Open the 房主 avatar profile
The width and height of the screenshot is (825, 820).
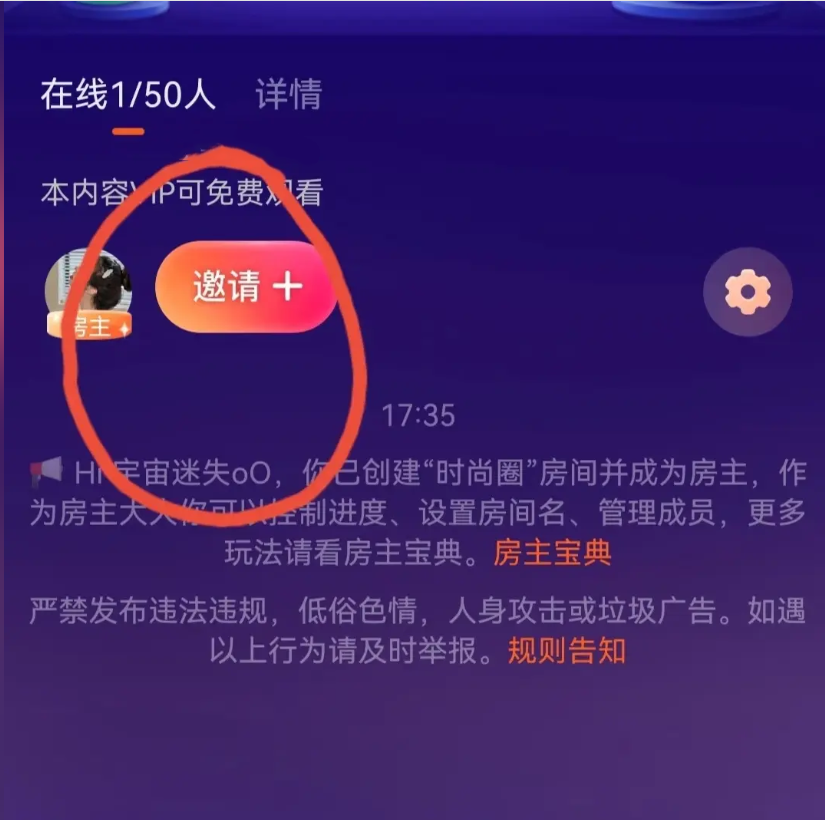point(90,290)
